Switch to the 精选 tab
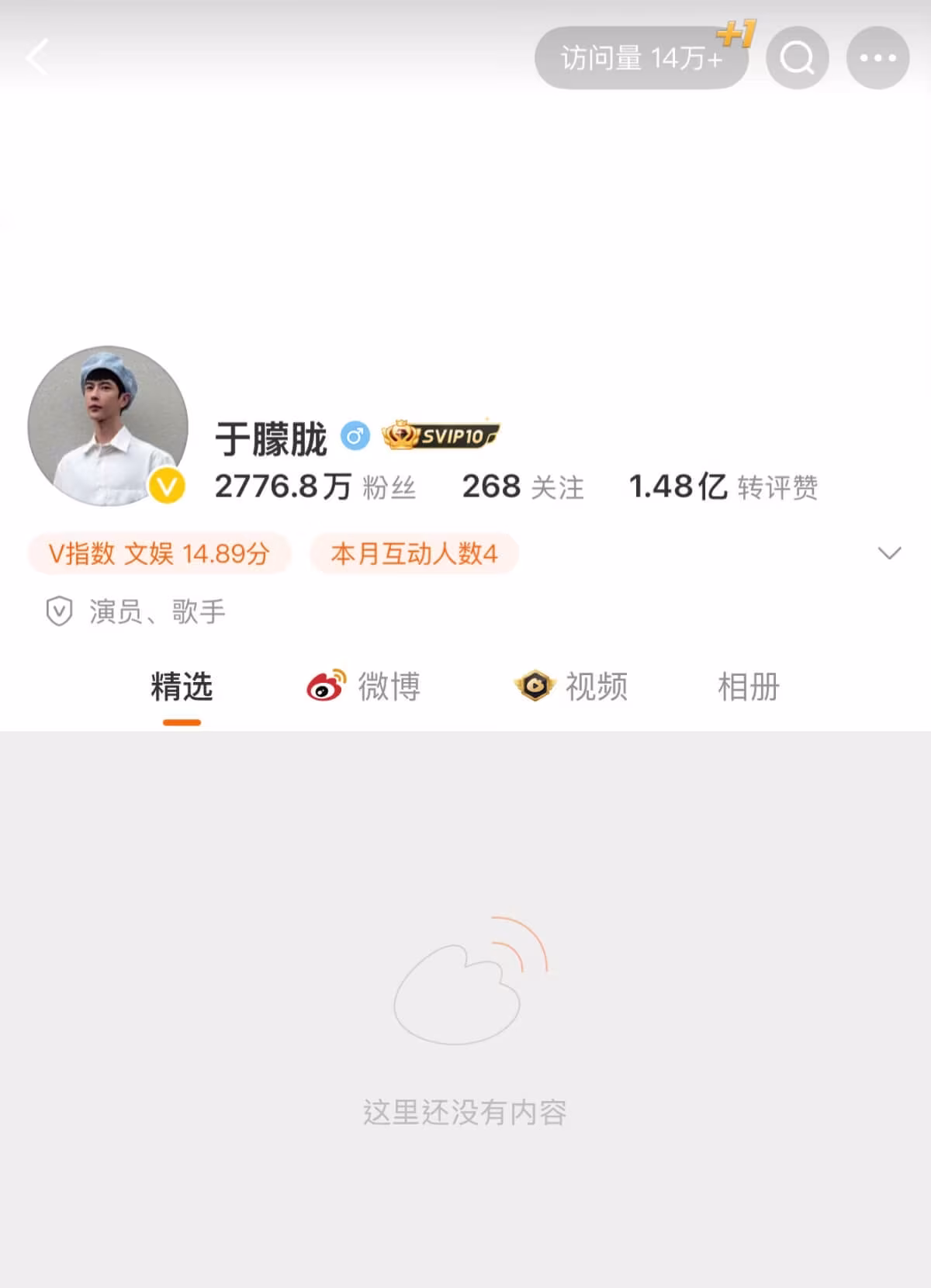The image size is (931, 1288). coord(182,687)
